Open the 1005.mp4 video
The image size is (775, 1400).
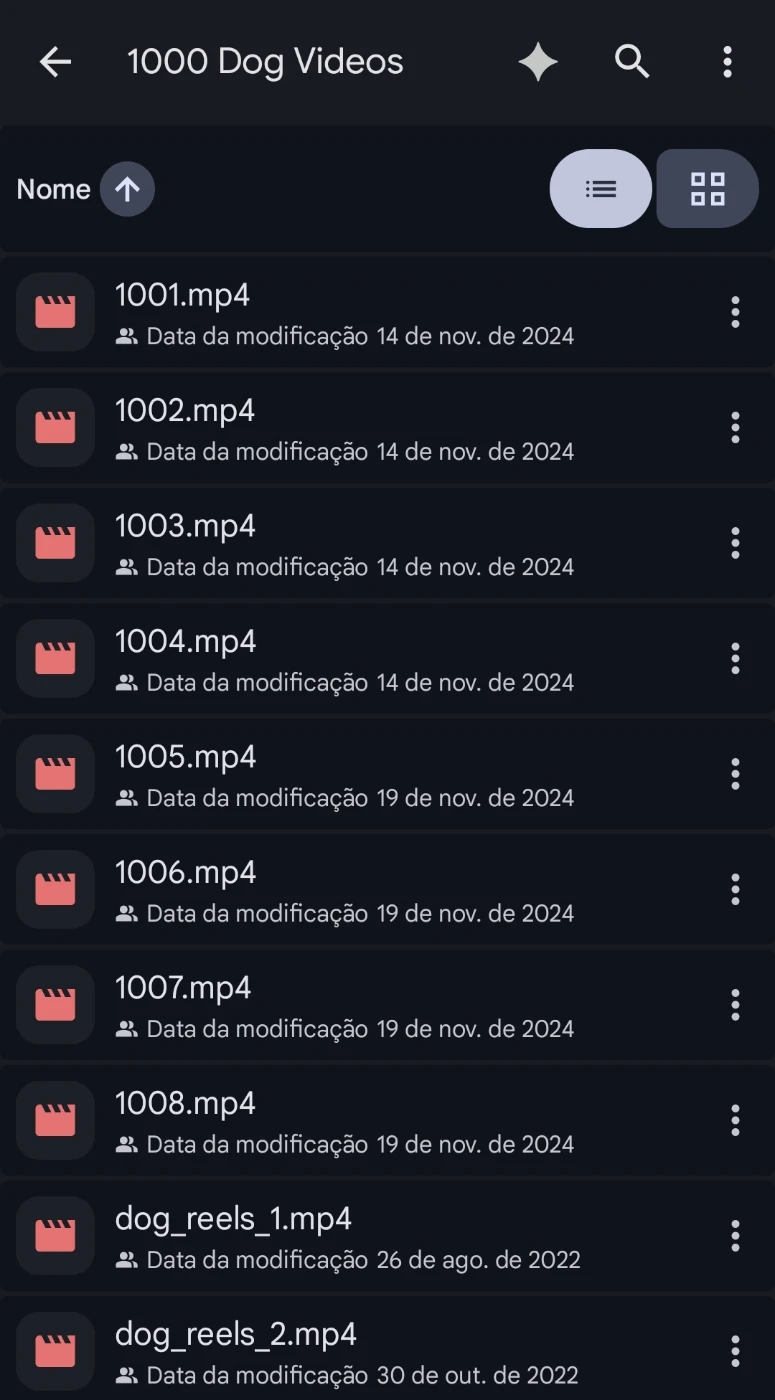185,757
